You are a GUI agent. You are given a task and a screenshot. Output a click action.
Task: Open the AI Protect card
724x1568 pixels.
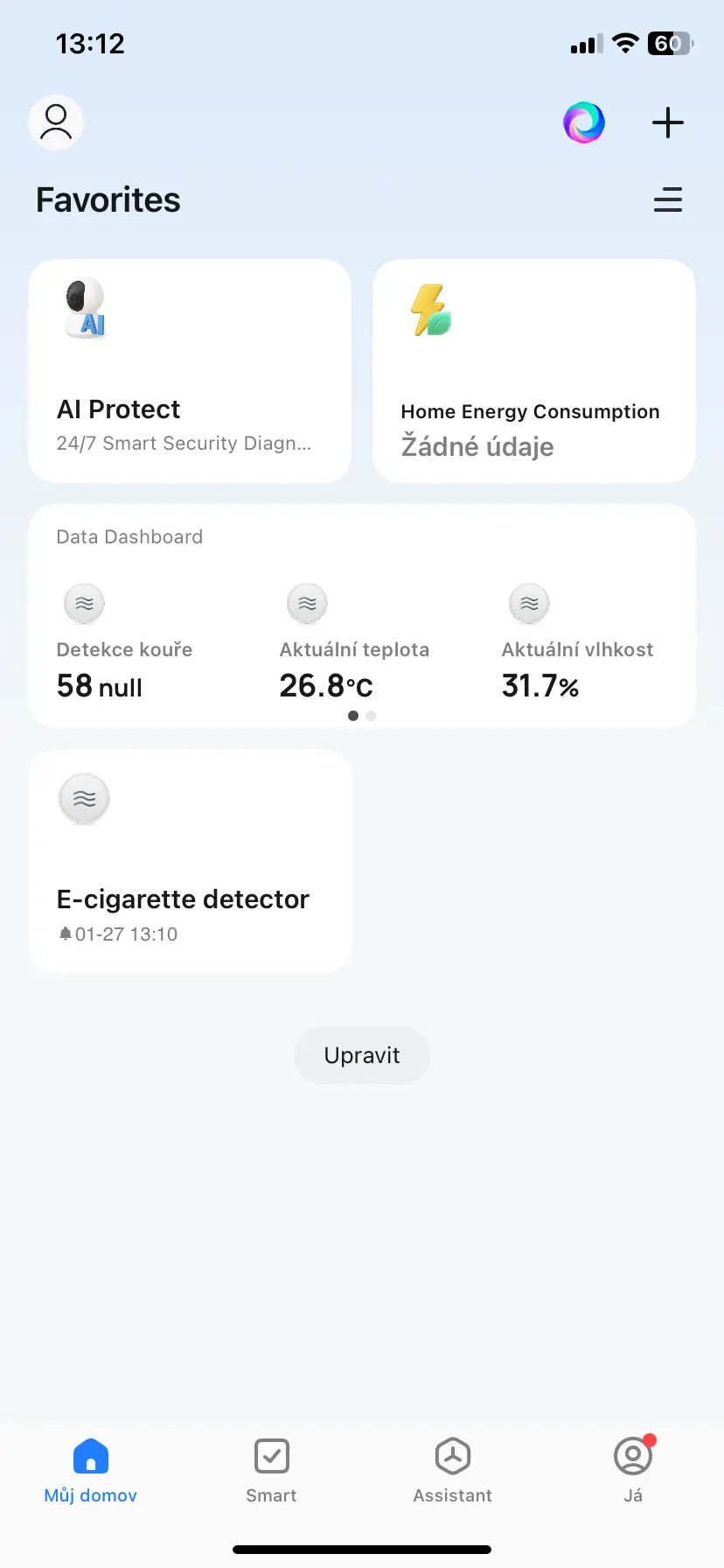pos(190,370)
